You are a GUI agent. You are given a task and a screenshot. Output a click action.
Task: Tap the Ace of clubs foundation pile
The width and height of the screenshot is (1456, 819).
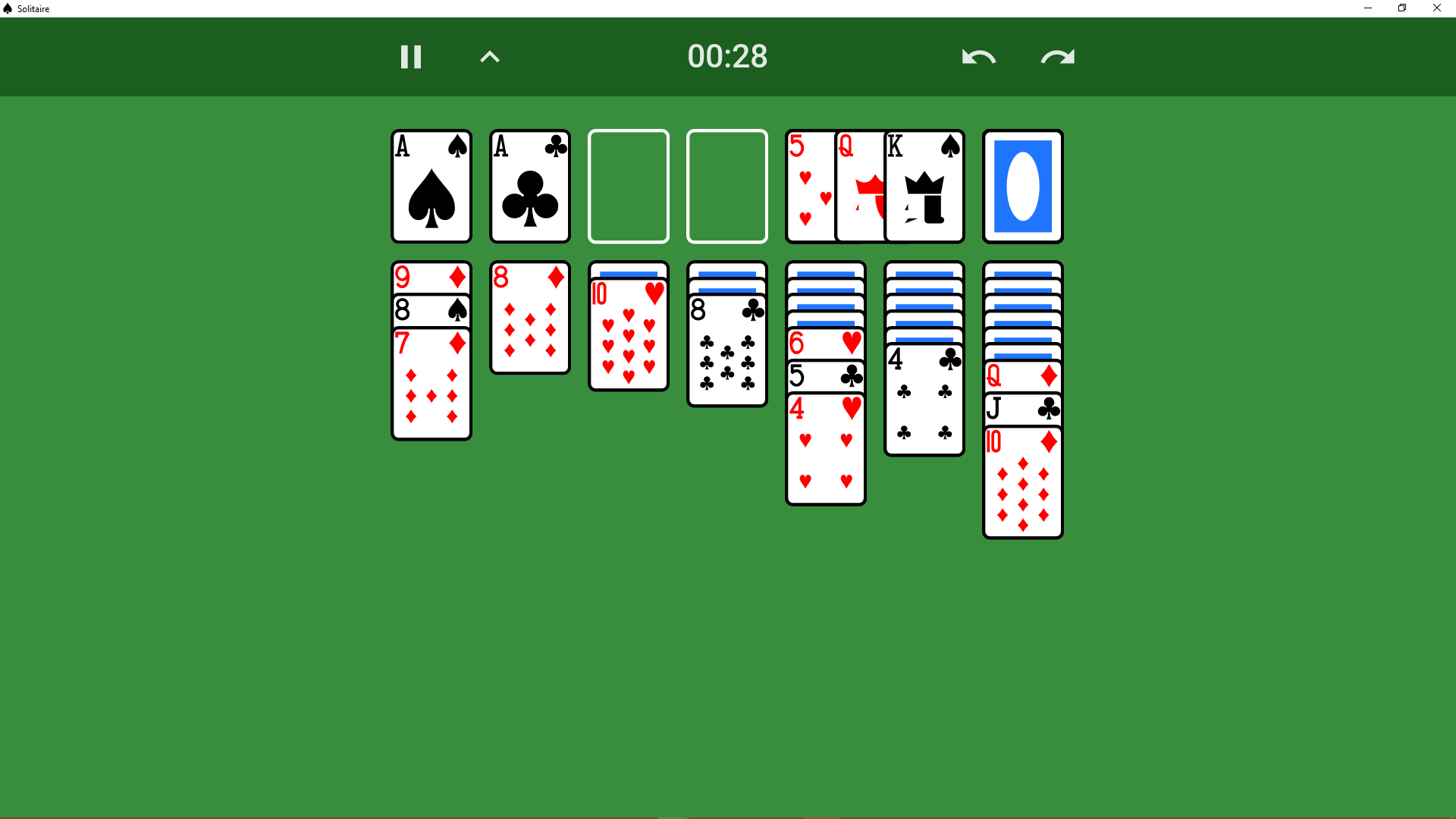530,187
